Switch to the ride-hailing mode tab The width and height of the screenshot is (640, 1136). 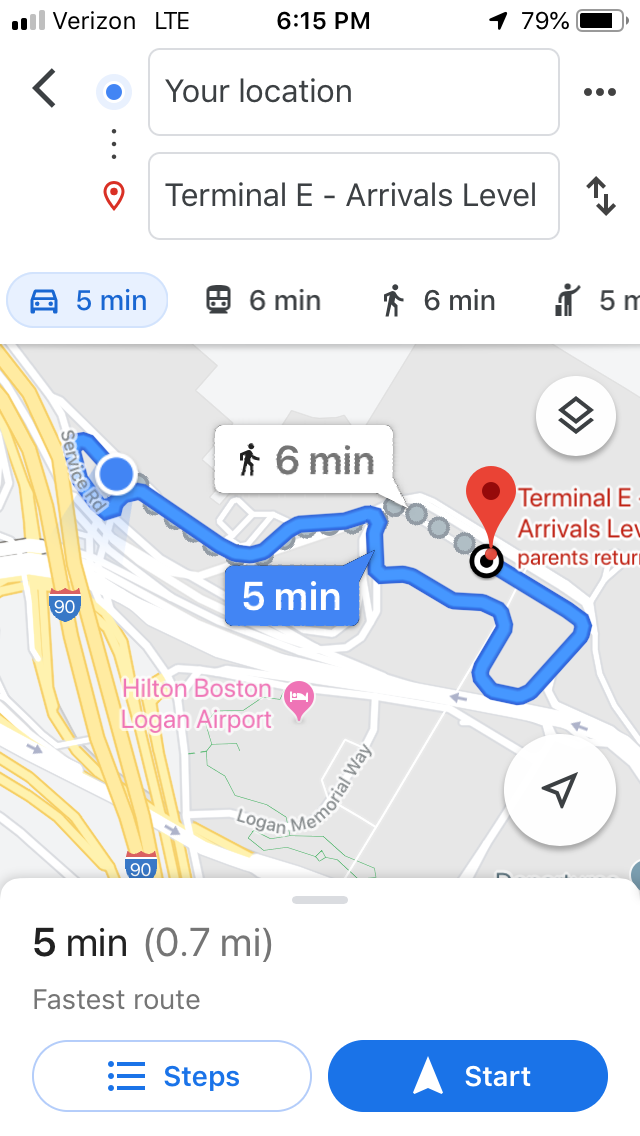(595, 300)
